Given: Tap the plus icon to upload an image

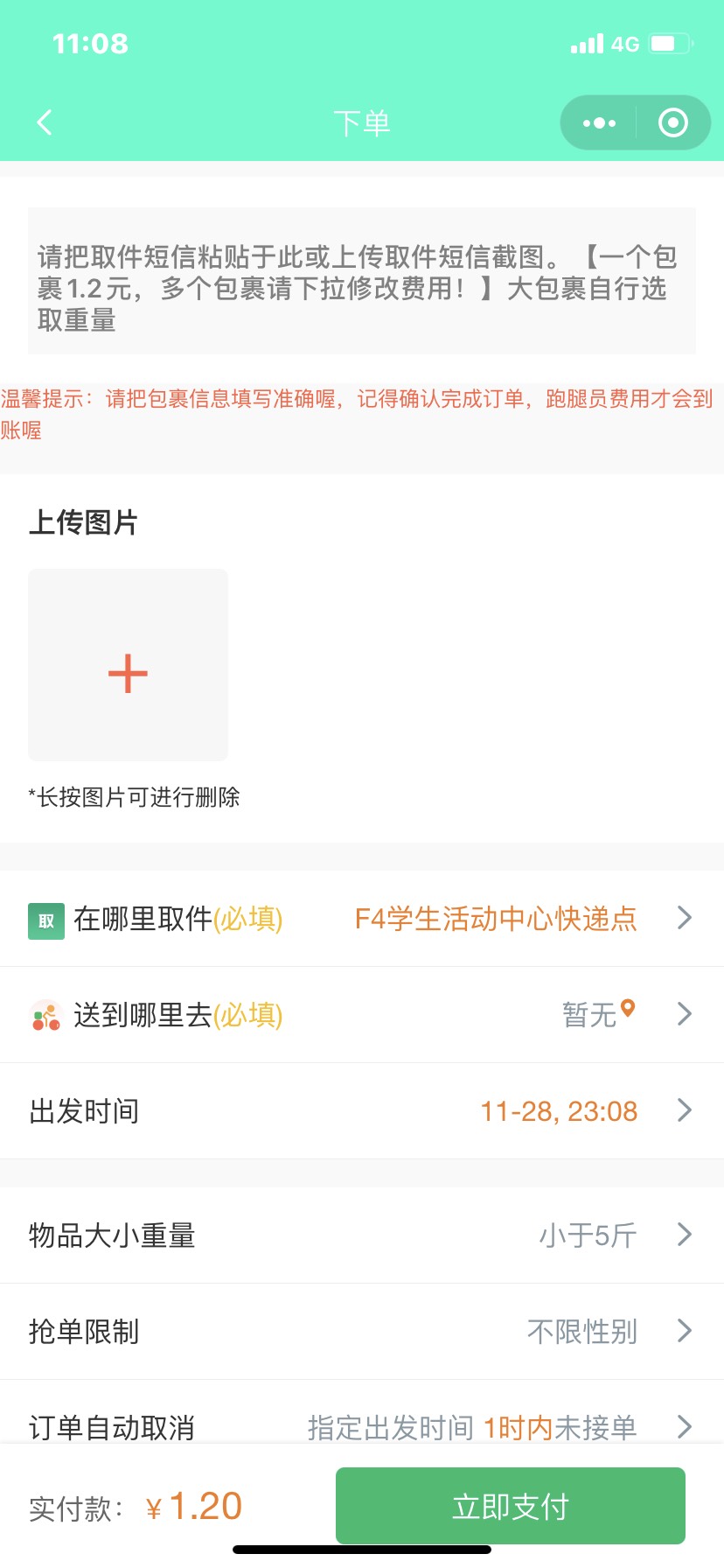Looking at the screenshot, I should (128, 672).
